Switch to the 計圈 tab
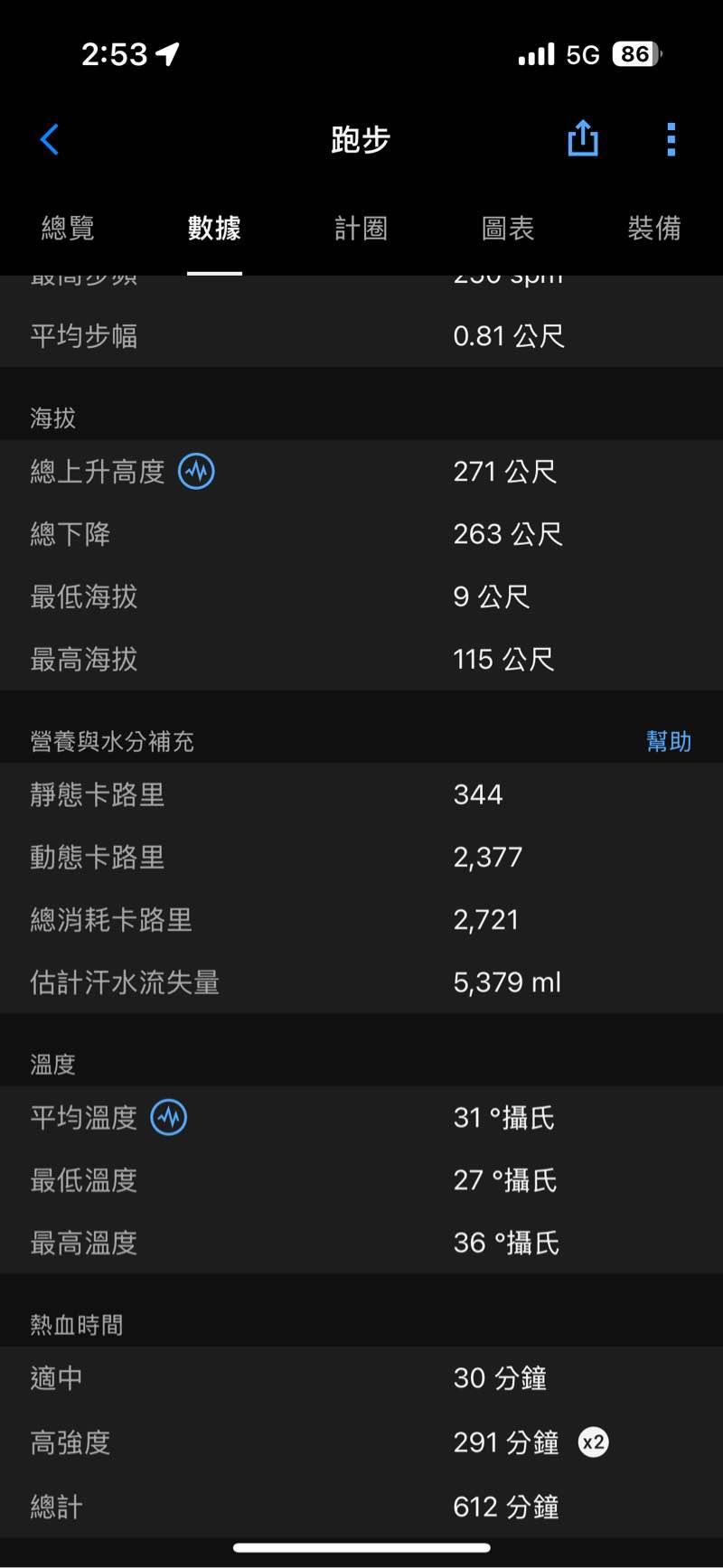The height and width of the screenshot is (1568, 723). (361, 228)
